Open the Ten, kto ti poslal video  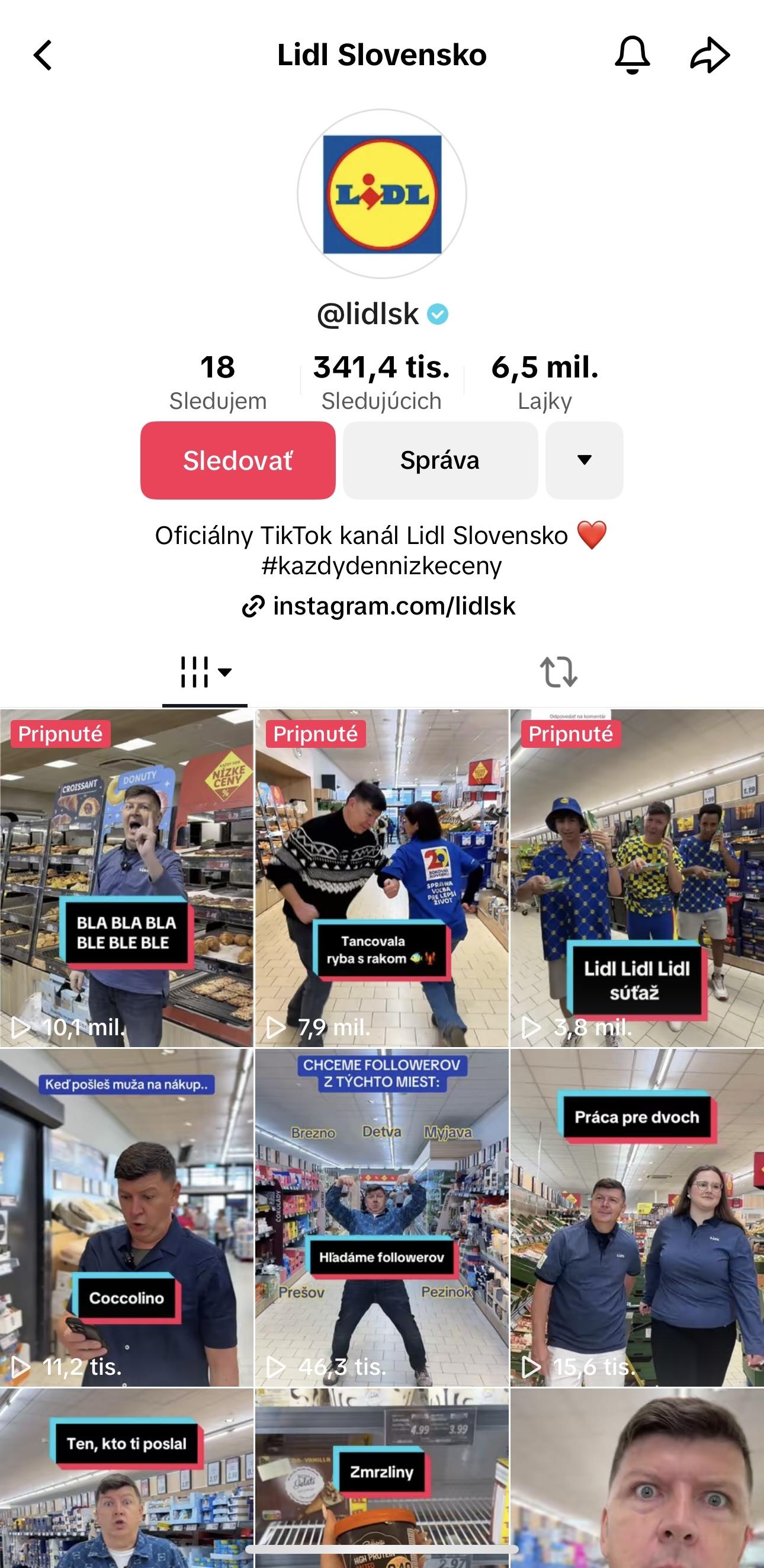click(x=127, y=1478)
